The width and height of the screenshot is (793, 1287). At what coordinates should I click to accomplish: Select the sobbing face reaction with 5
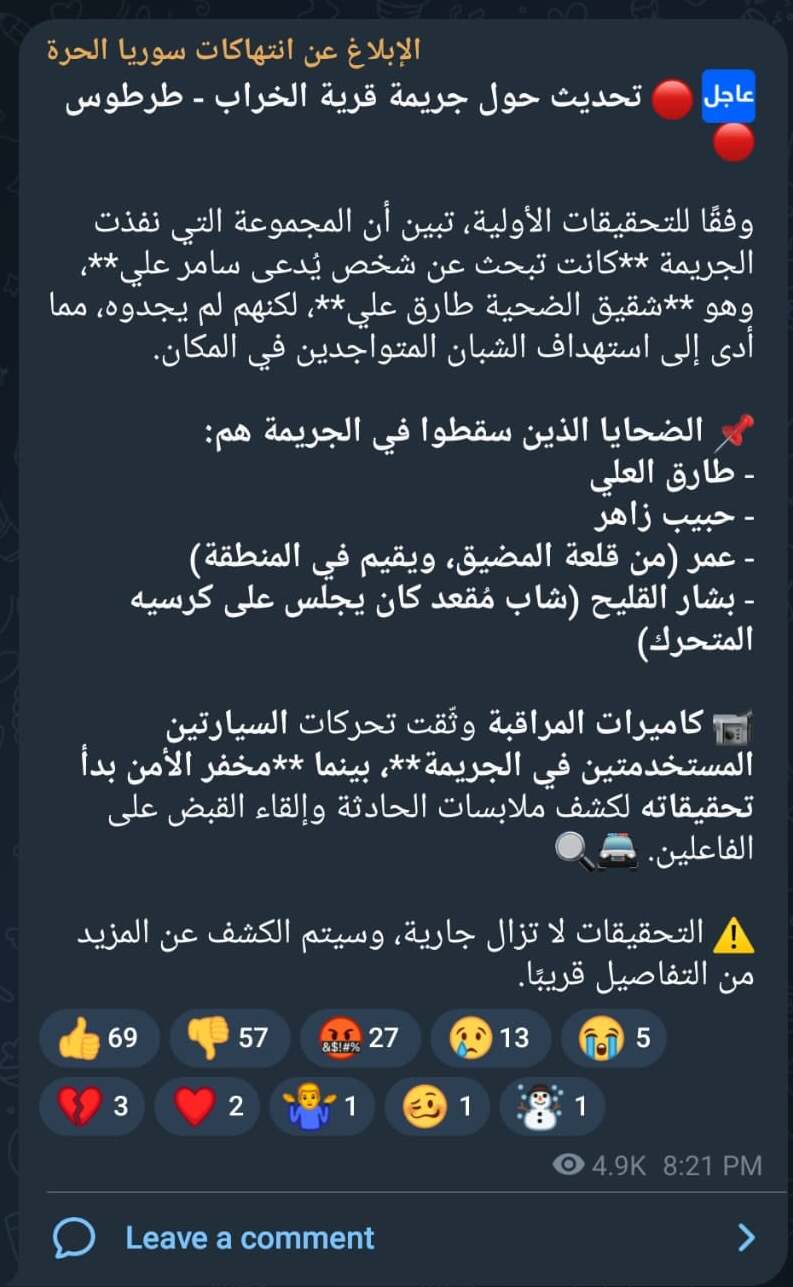(x=614, y=1038)
